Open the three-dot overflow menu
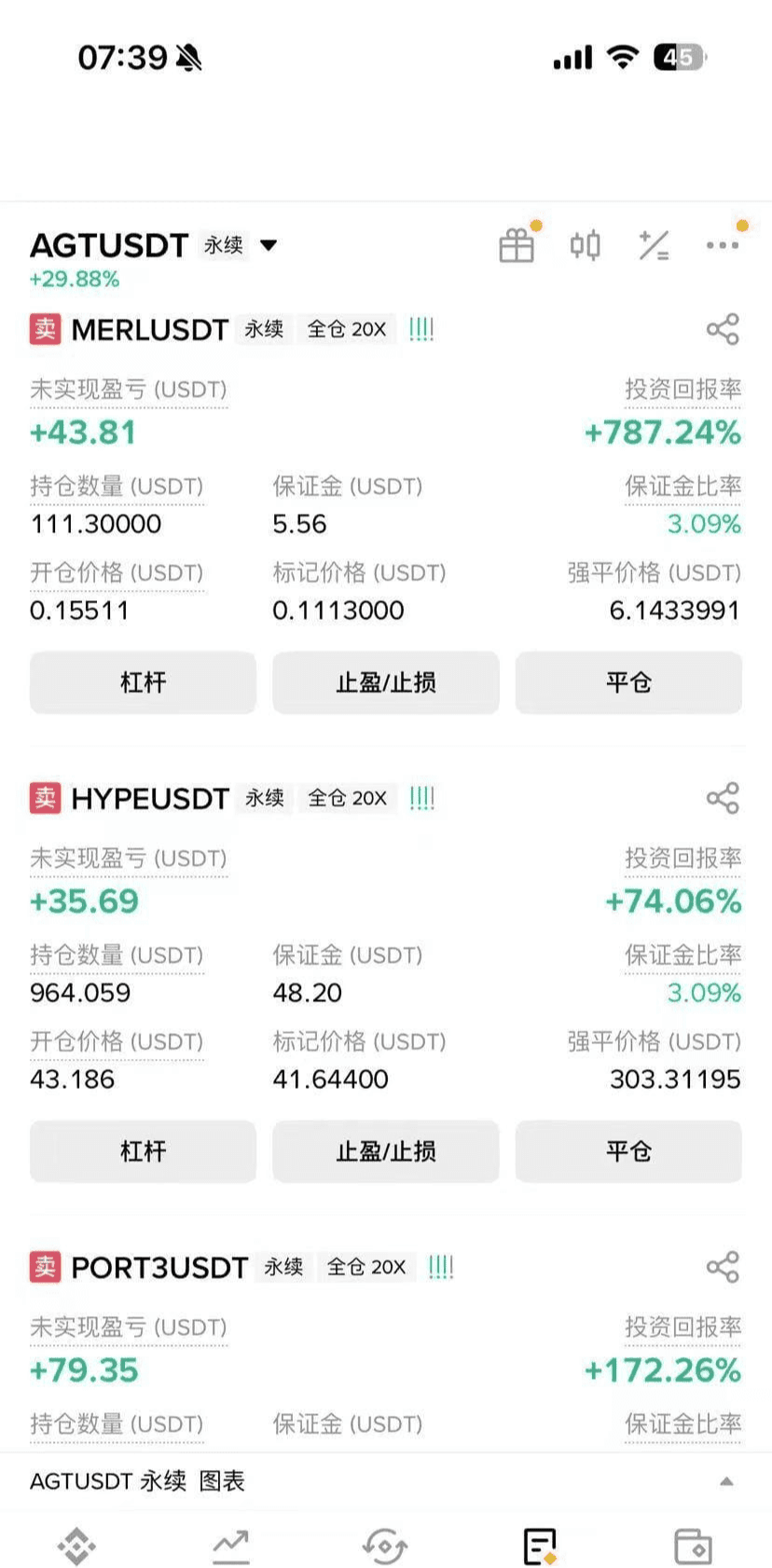This screenshot has height=1568, width=772. [x=723, y=246]
